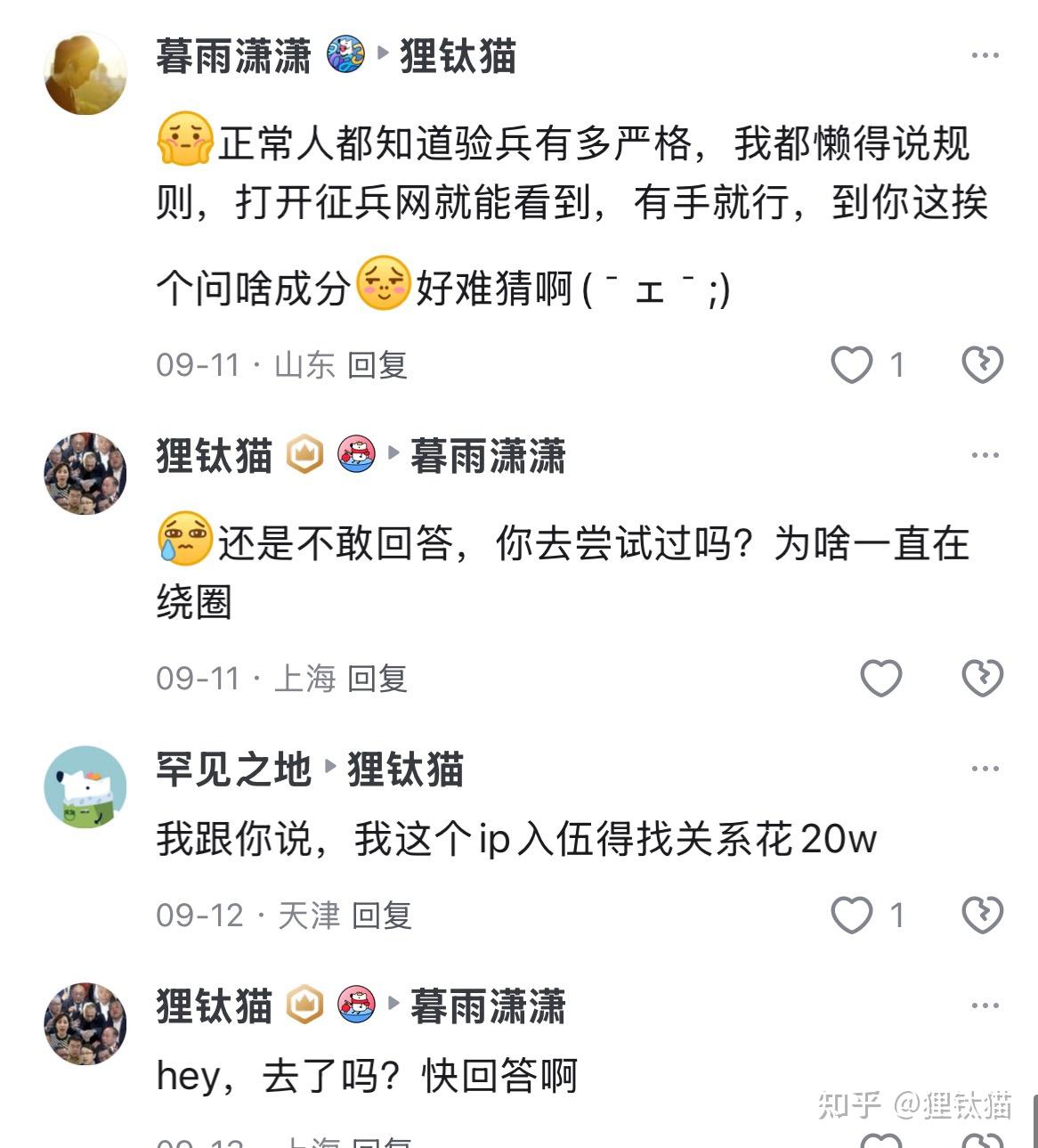Tap username 罕见之地 to view profile
Screen dimensions: 1038x1148
[233, 769]
